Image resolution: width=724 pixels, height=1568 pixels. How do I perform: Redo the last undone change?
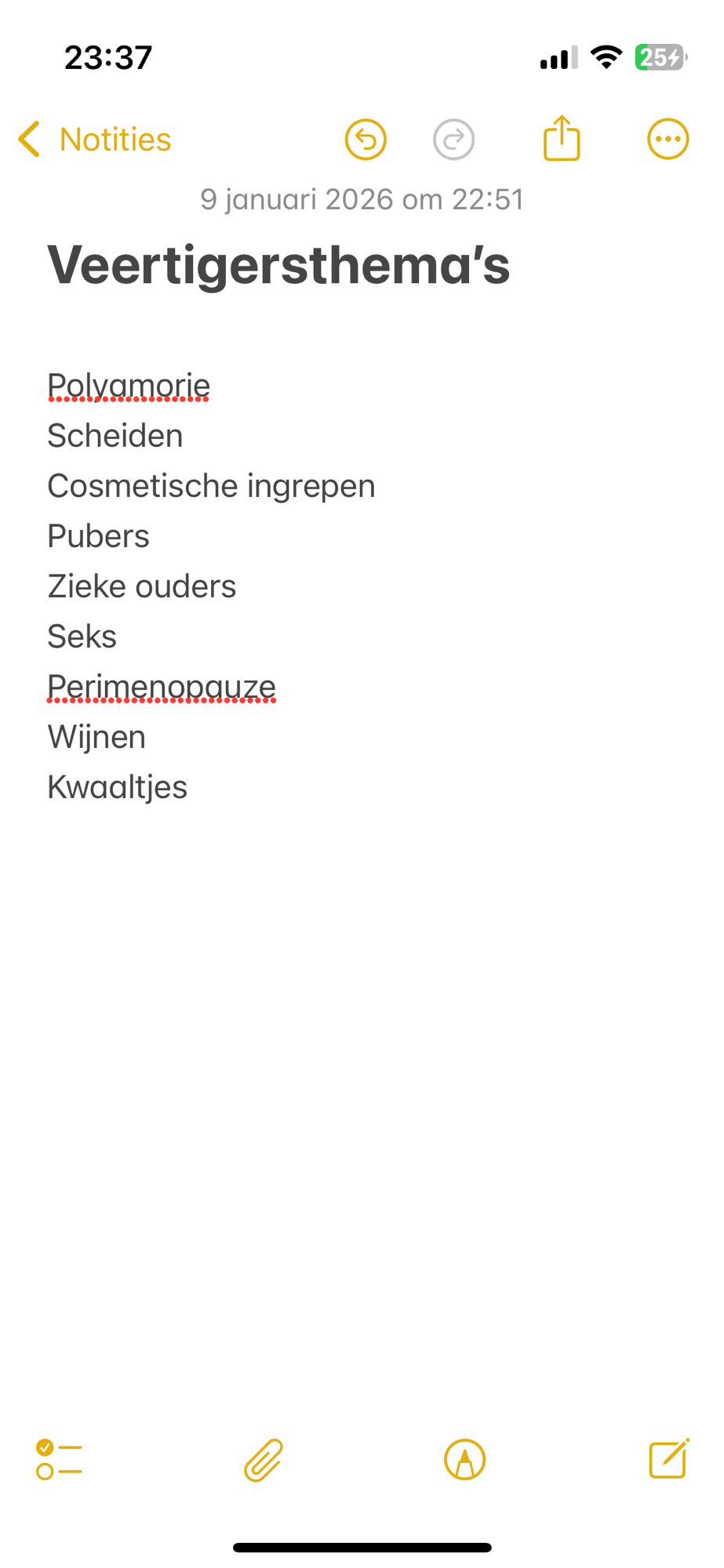point(453,140)
